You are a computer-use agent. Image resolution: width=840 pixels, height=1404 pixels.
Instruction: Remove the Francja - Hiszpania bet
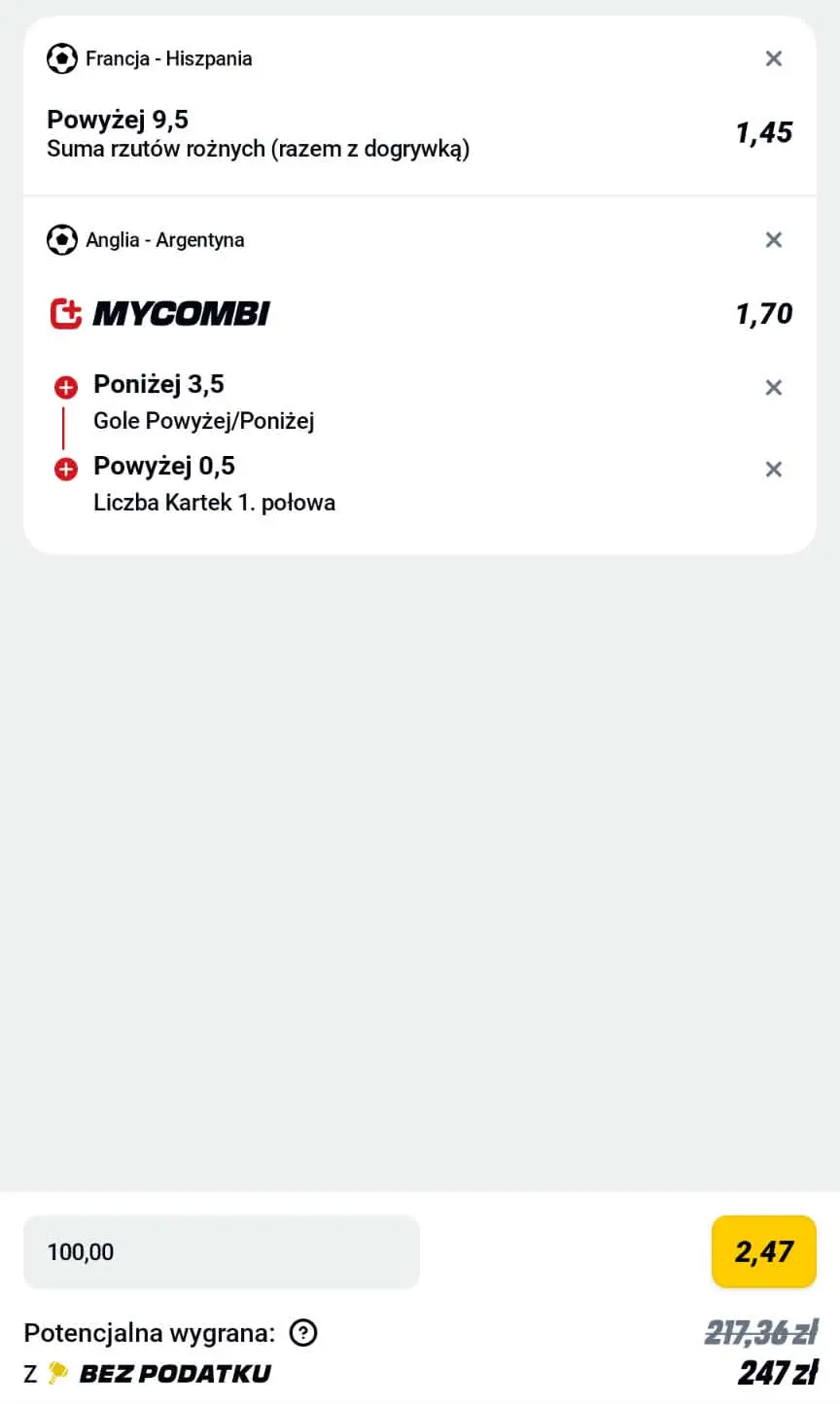774,58
